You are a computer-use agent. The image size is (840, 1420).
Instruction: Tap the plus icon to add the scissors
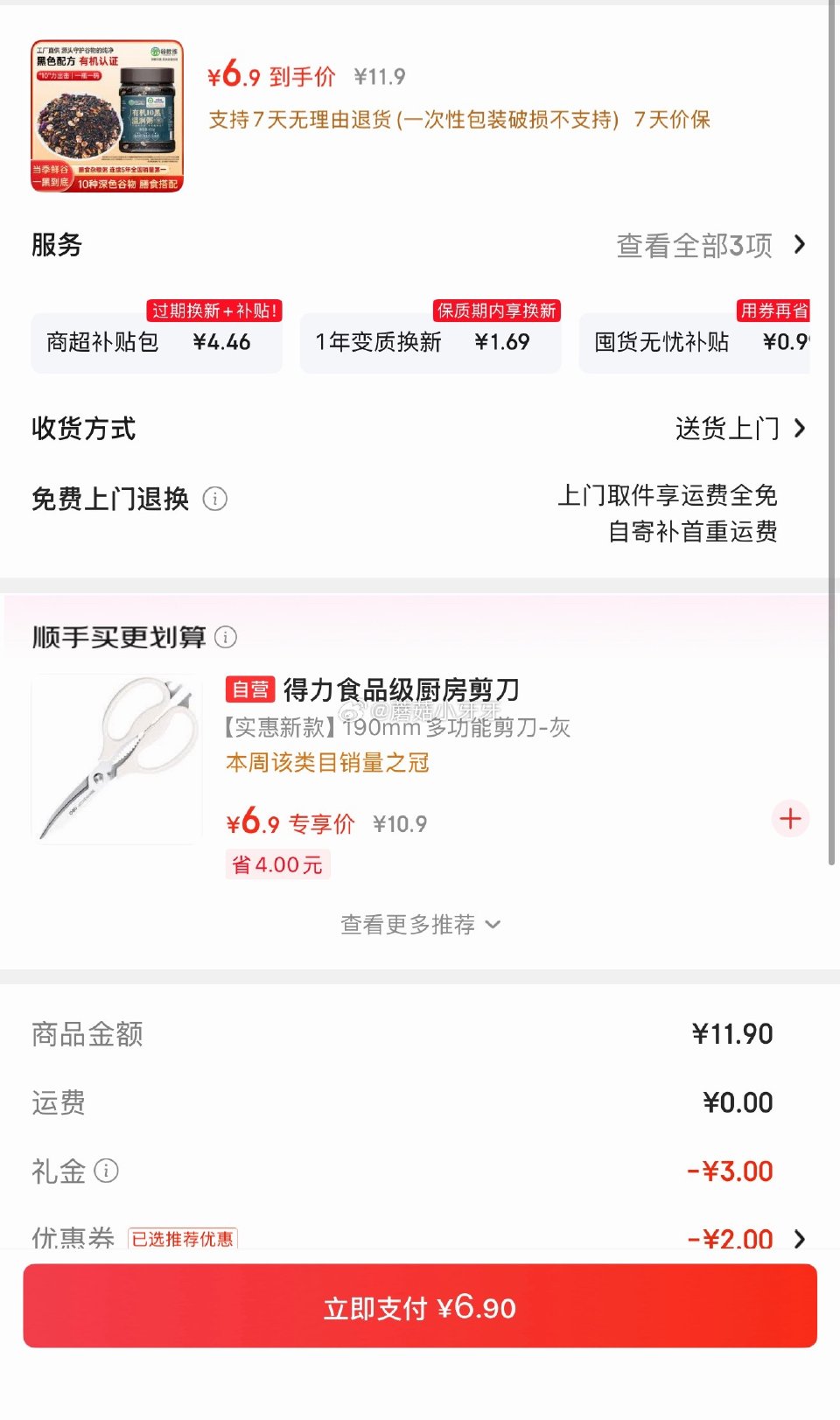click(x=789, y=819)
